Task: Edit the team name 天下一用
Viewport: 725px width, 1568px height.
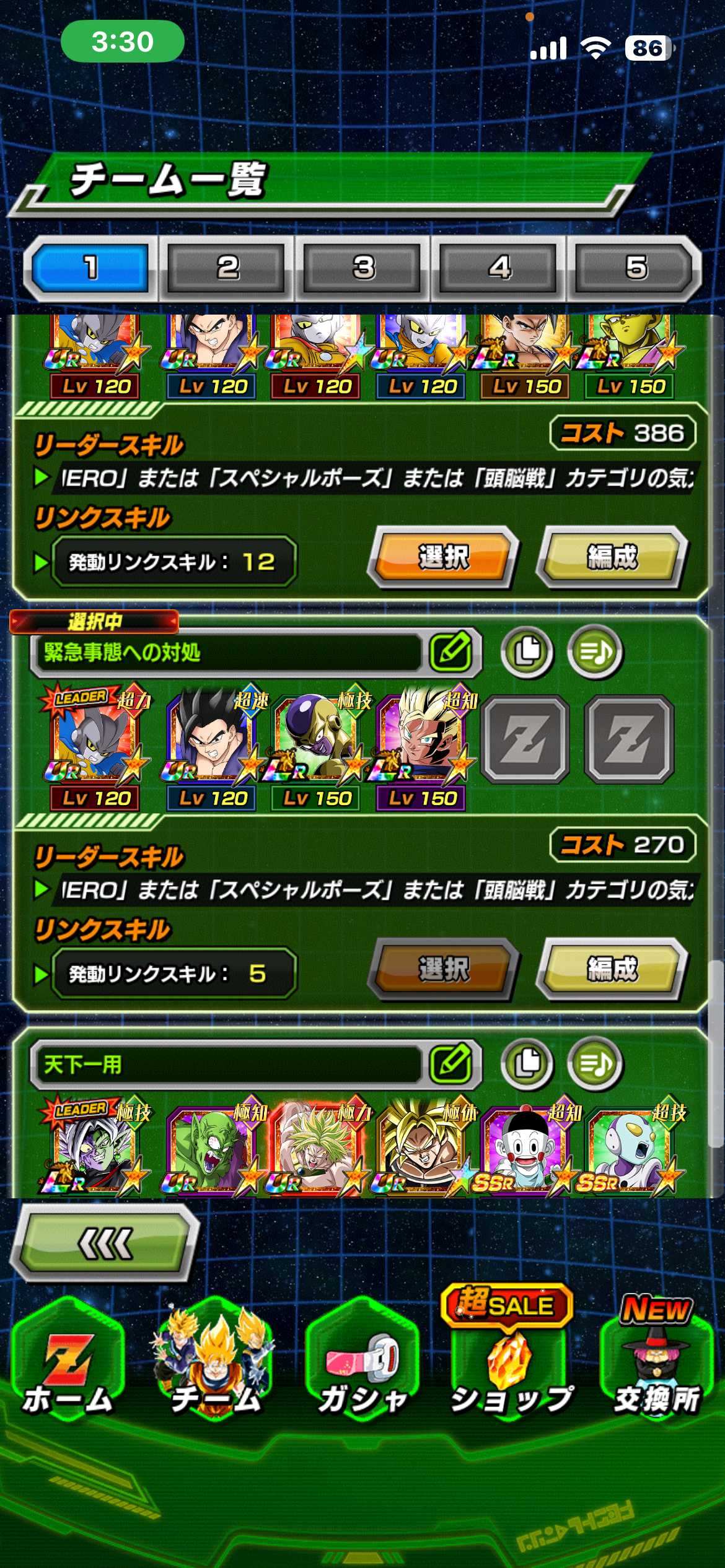Action: point(452,1064)
